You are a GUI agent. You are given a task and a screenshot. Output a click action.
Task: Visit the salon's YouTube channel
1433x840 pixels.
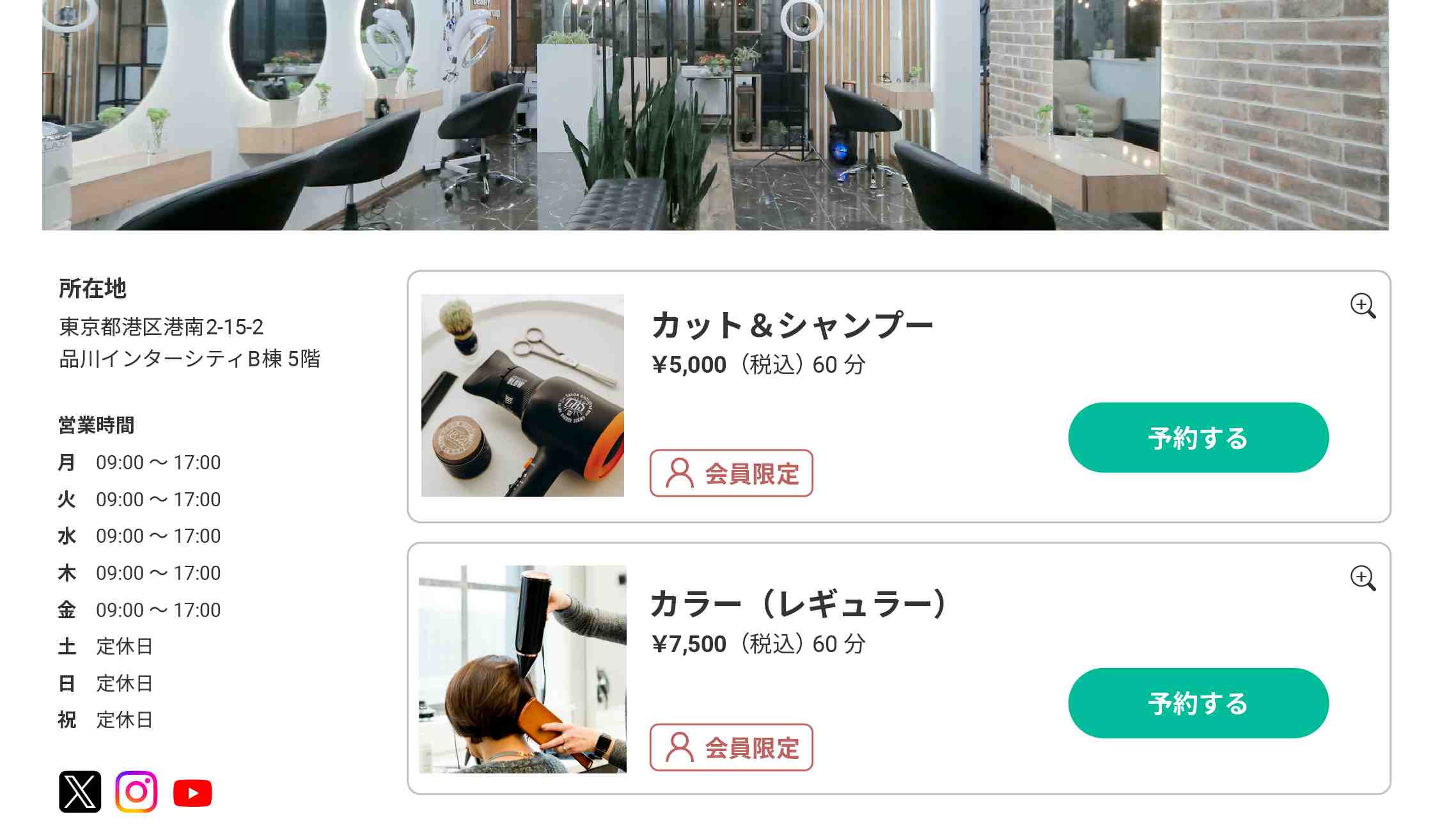(x=192, y=793)
